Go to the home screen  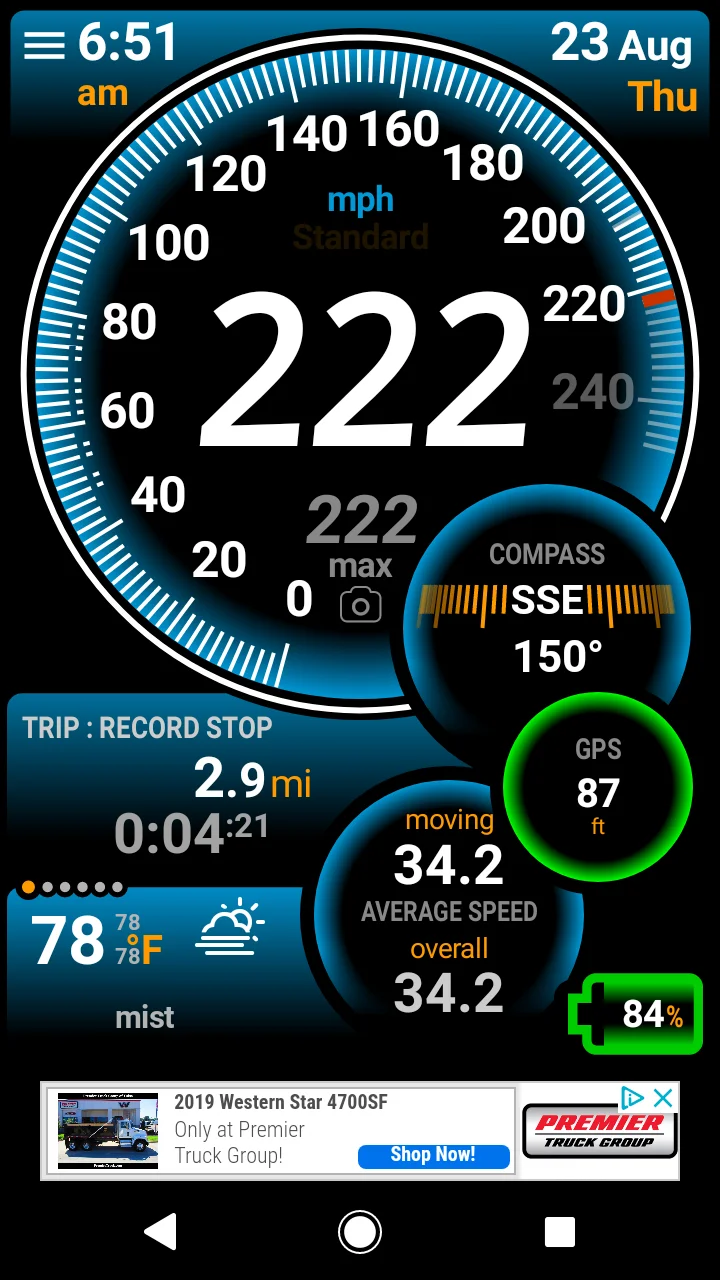point(360,1232)
